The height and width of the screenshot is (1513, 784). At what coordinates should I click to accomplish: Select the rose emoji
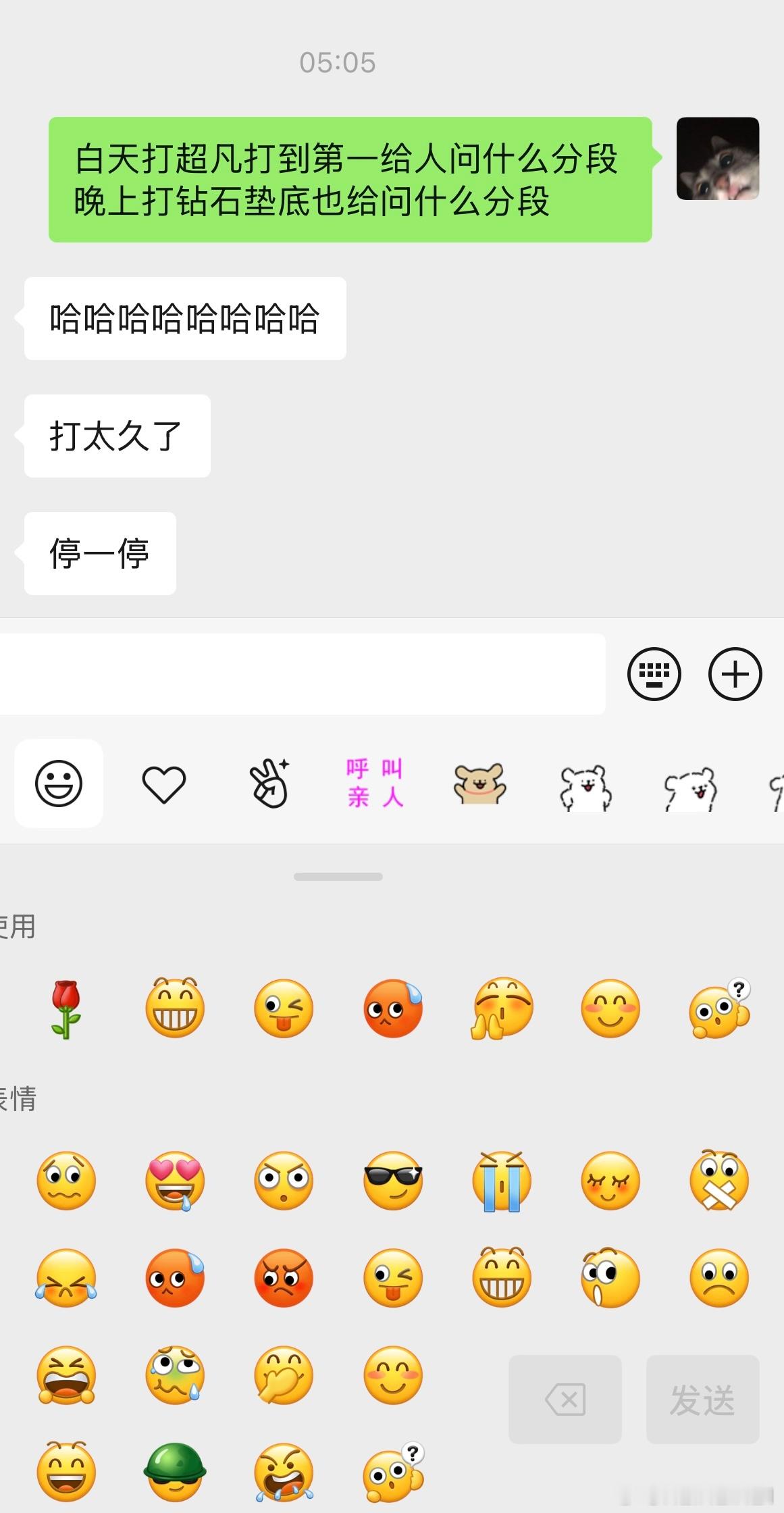click(66, 1008)
